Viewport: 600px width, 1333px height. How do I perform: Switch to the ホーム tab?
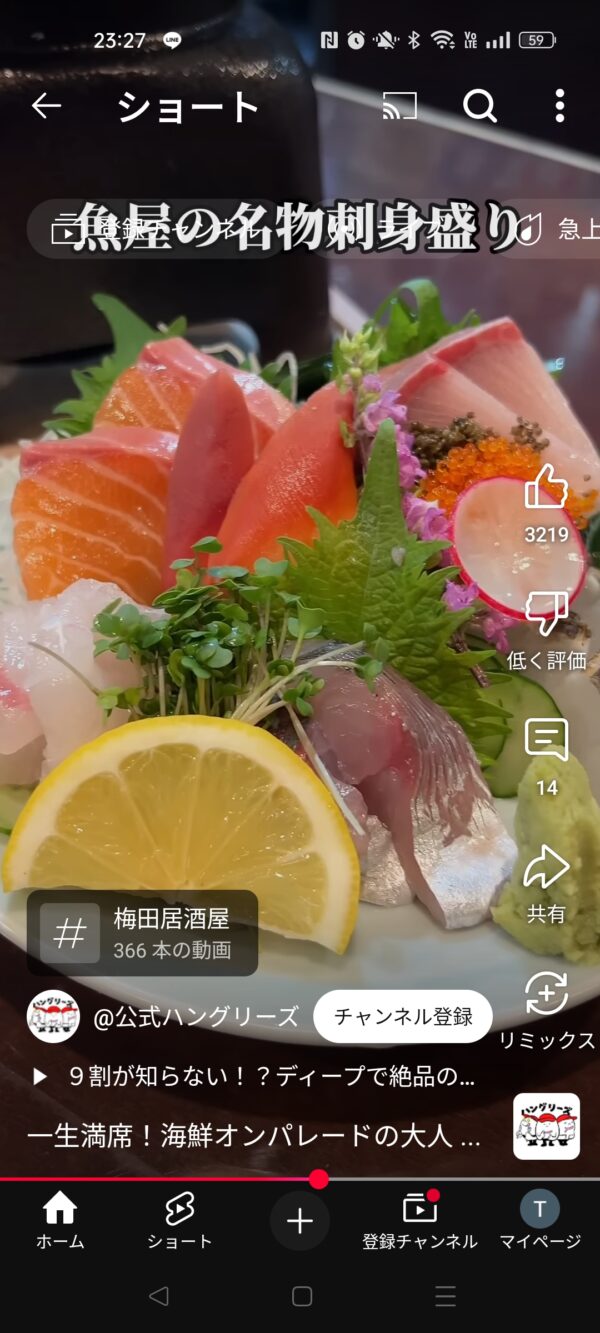60,1221
